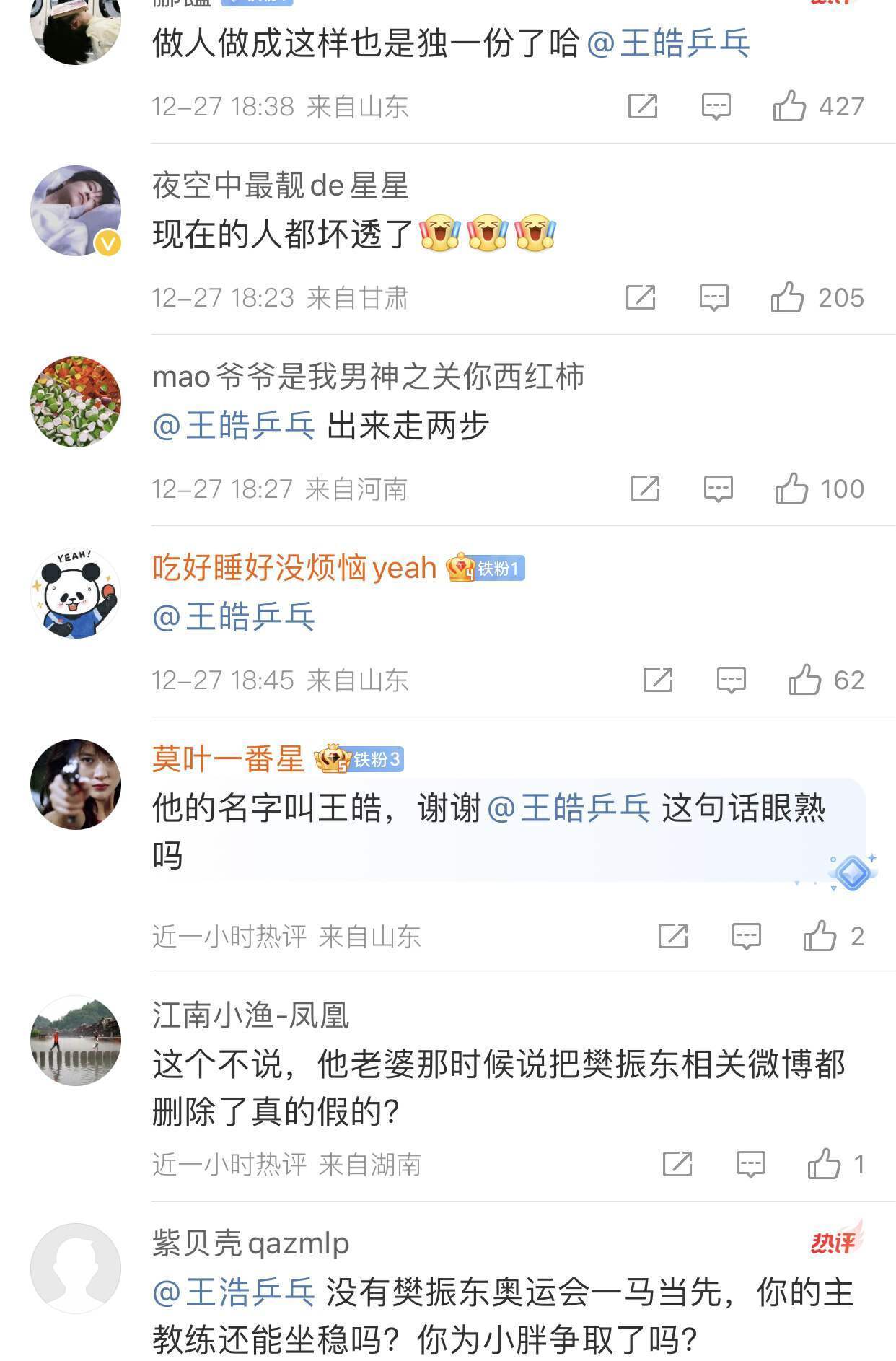
Task: Tap @王皓乒乓 mention in '出来走两步' comment
Action: [234, 425]
